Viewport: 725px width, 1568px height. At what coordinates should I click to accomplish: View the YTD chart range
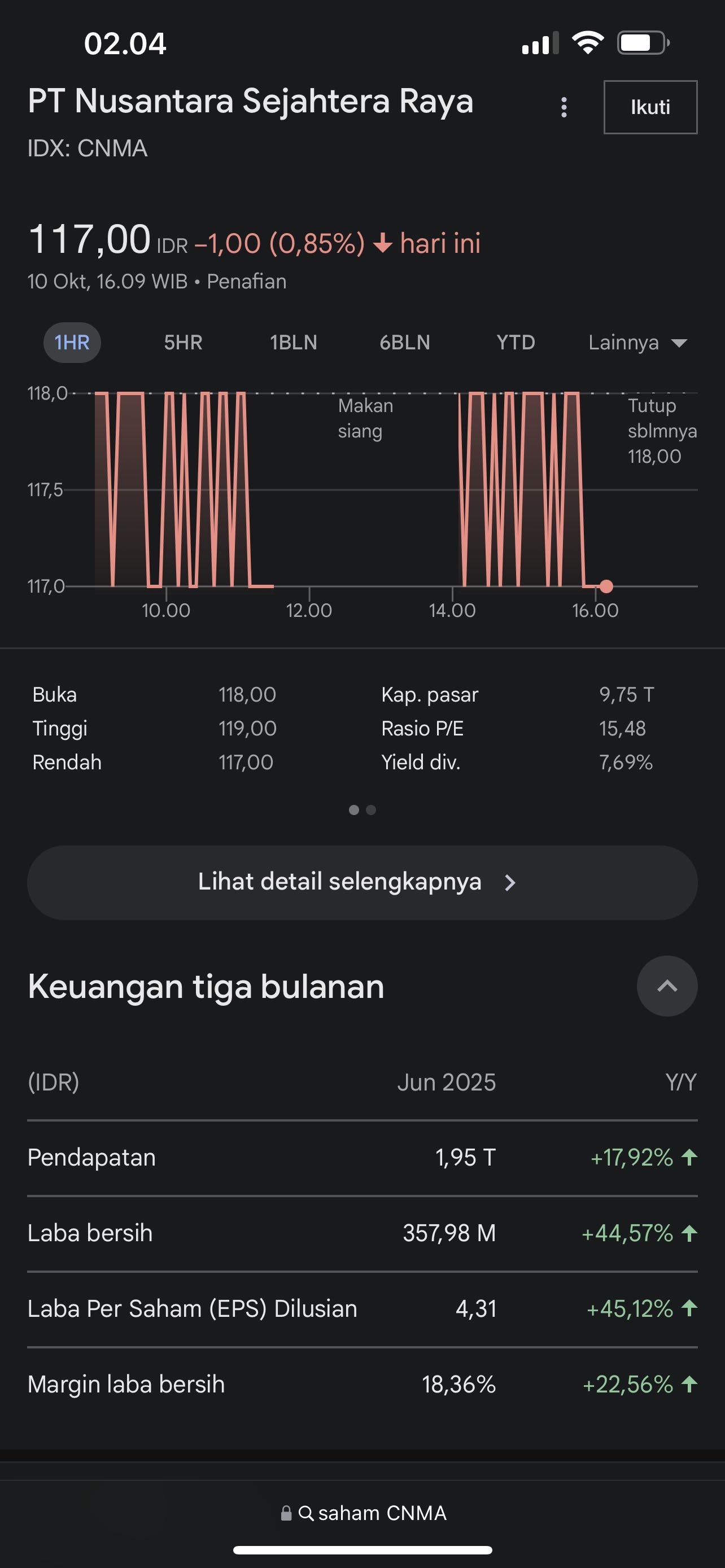[515, 342]
